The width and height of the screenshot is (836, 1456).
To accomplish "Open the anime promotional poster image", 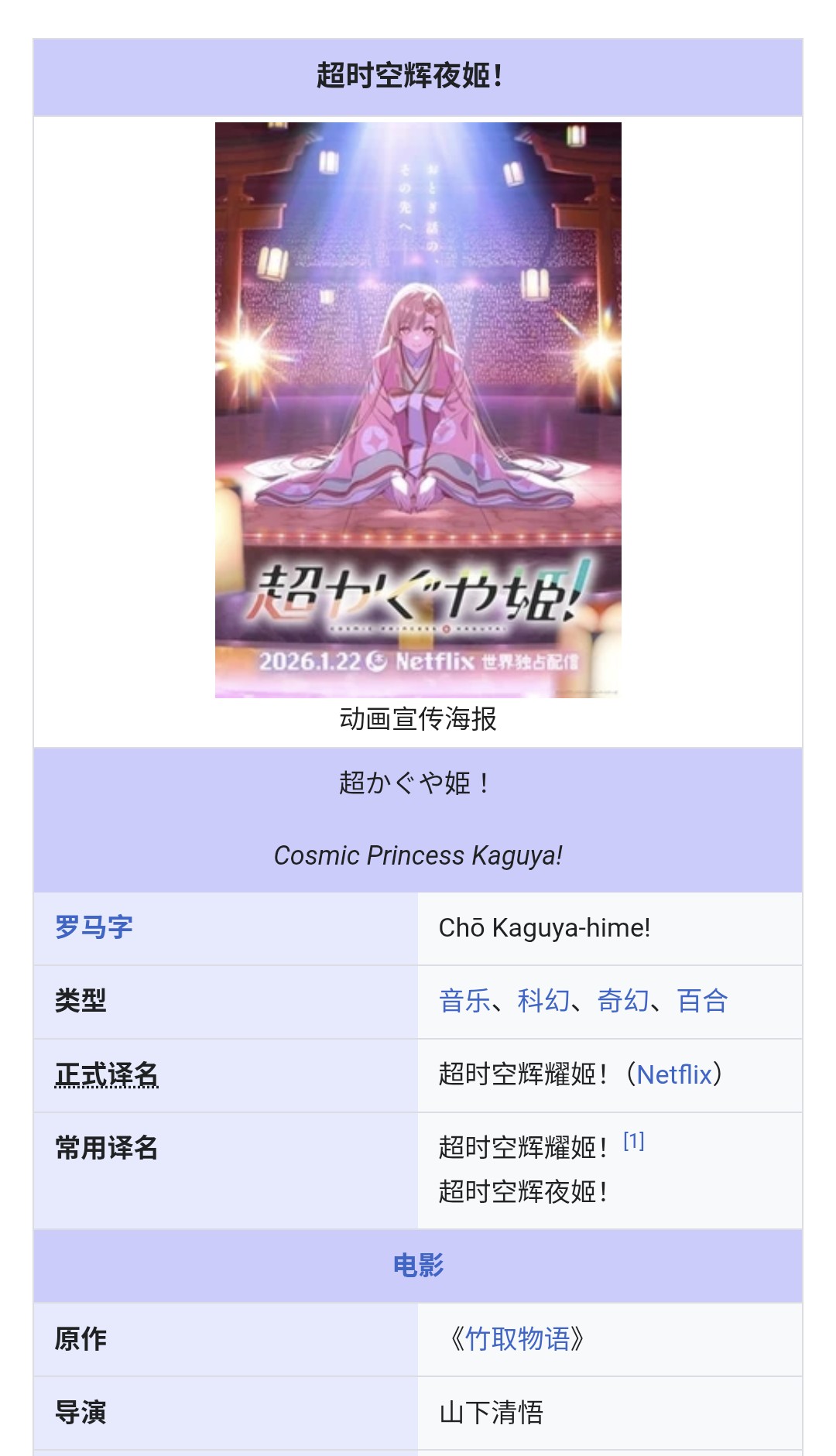I will (x=418, y=409).
